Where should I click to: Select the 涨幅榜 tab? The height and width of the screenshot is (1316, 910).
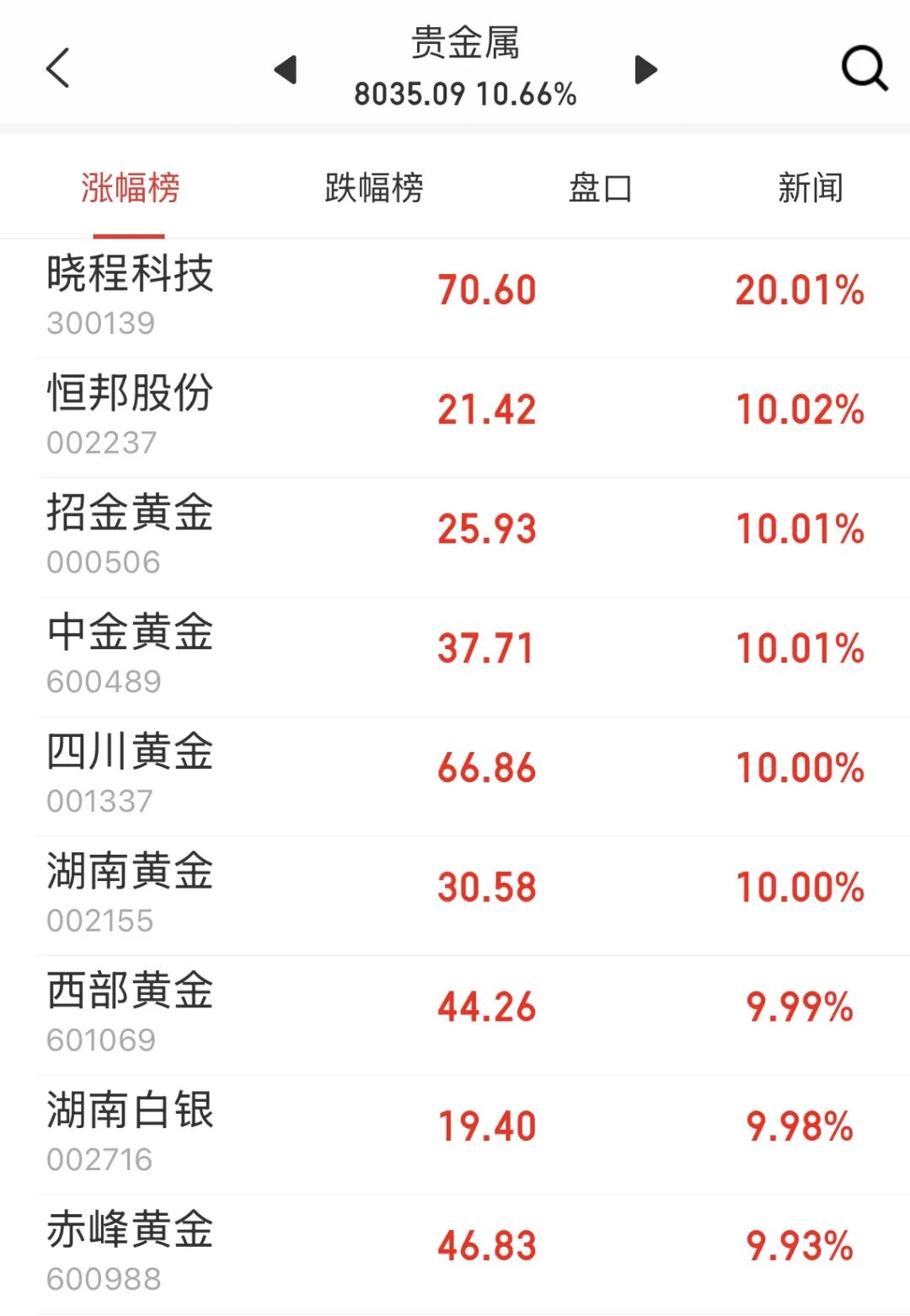coord(130,188)
